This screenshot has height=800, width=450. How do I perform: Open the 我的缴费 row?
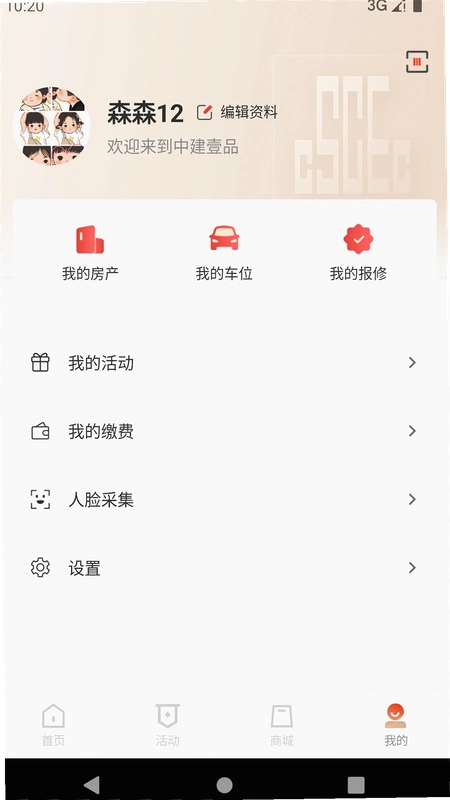(224, 431)
